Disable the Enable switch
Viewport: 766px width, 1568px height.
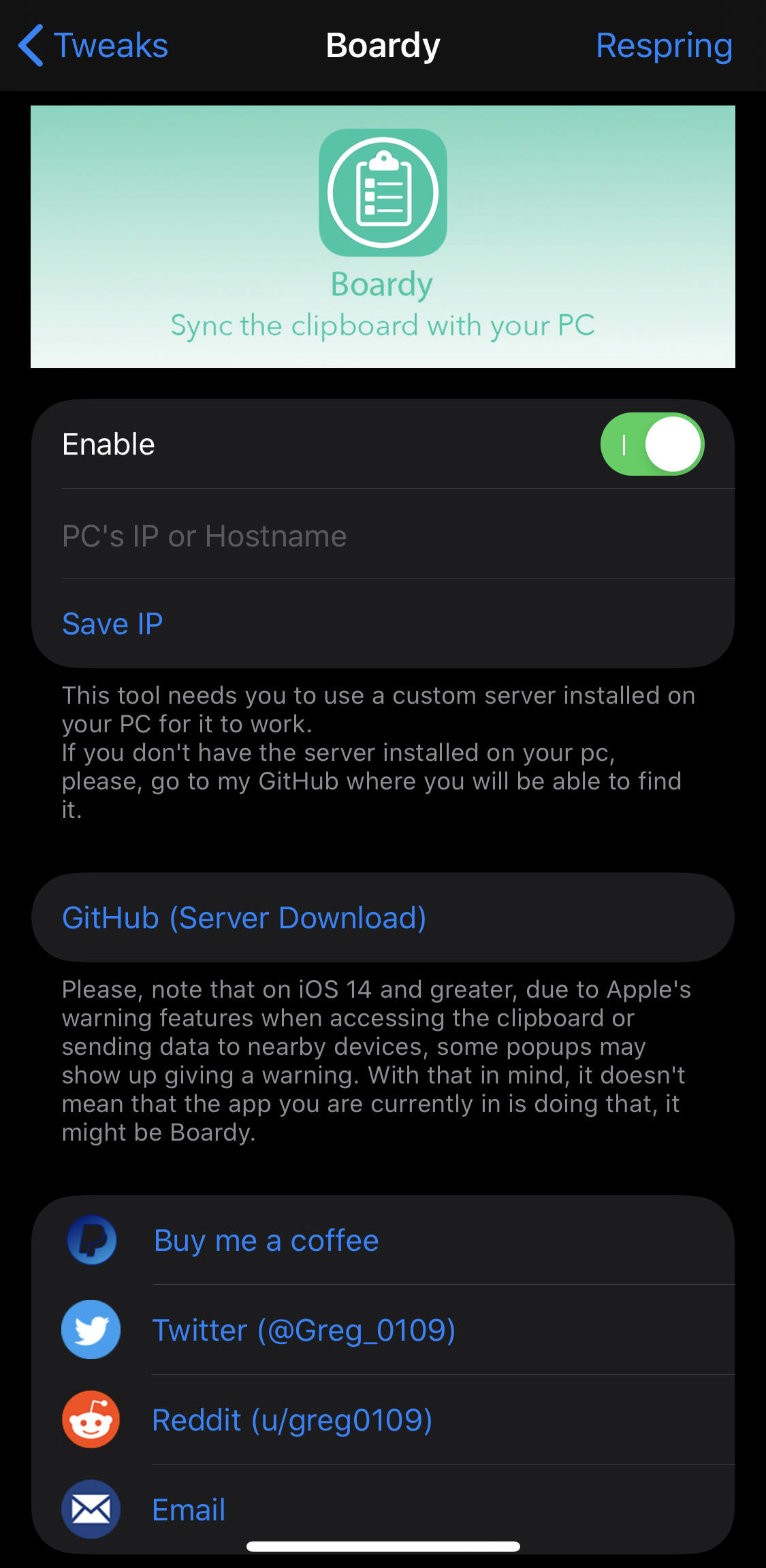pos(652,444)
